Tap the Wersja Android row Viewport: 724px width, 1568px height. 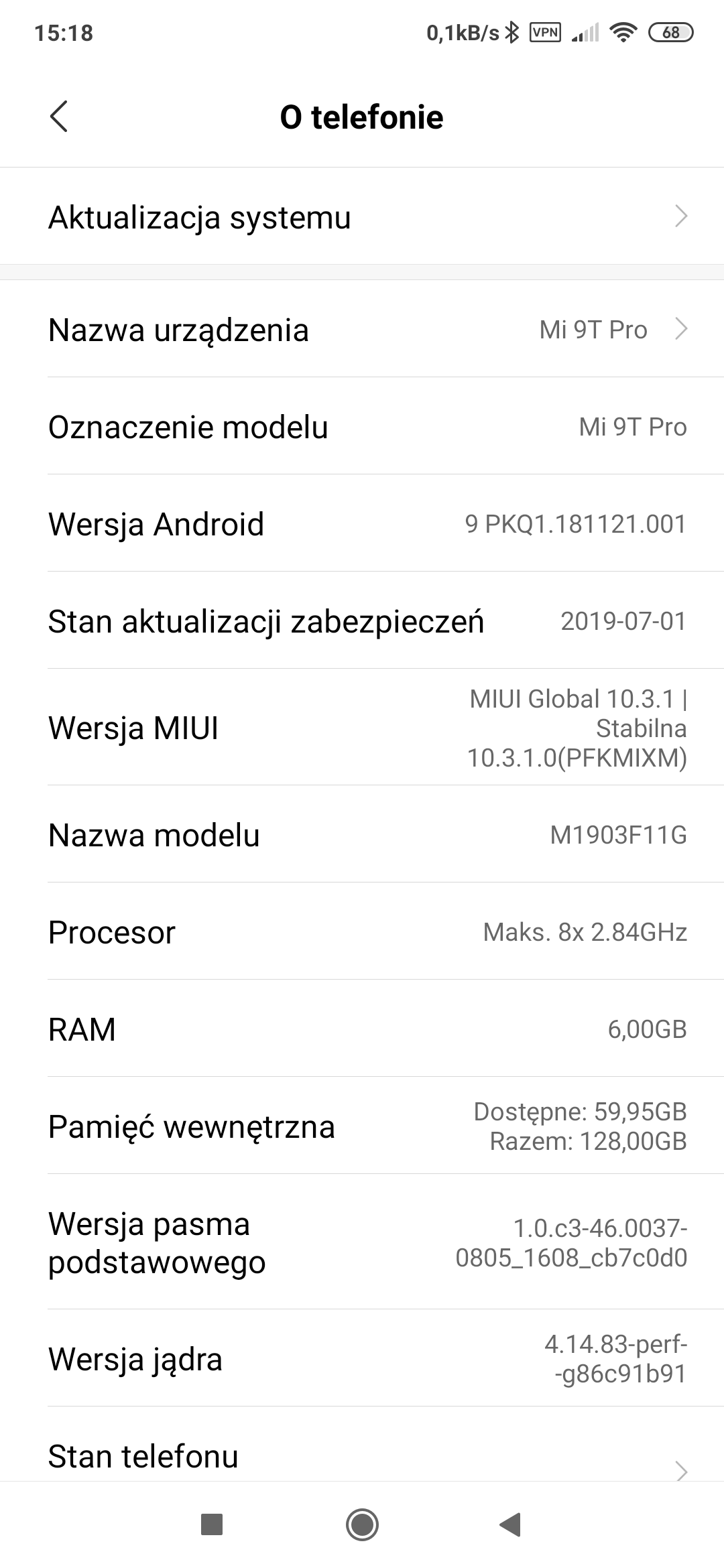362,524
